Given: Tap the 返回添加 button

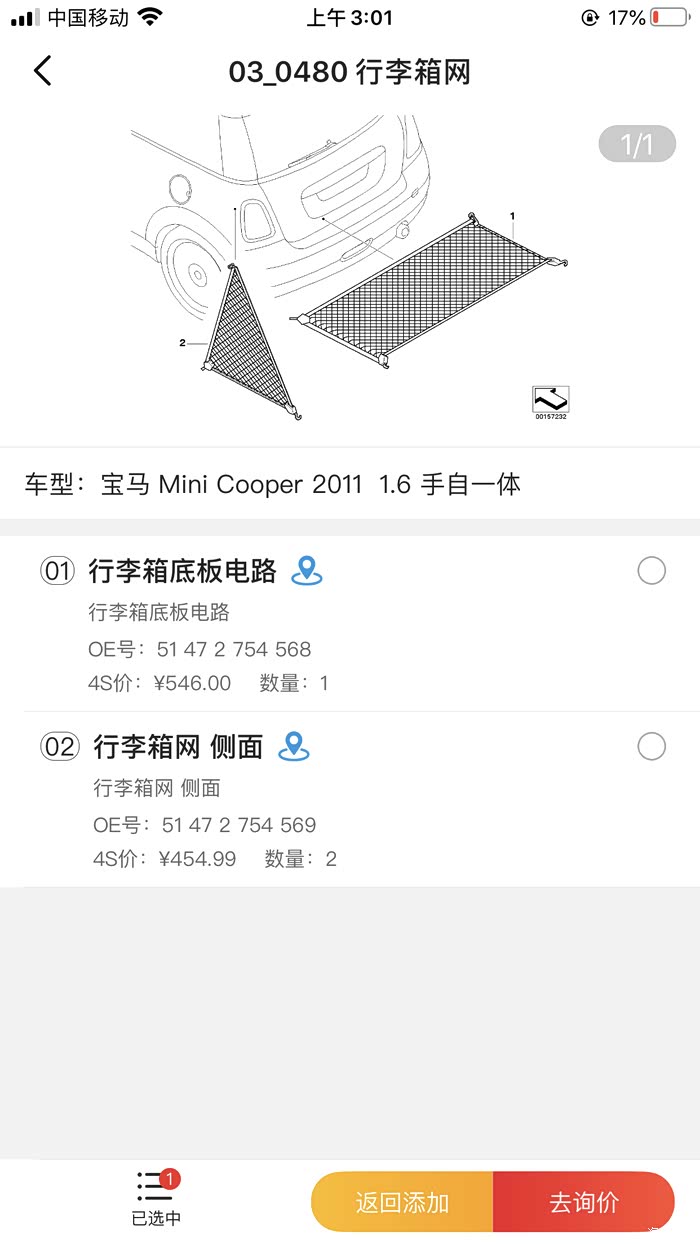Looking at the screenshot, I should coord(402,1202).
